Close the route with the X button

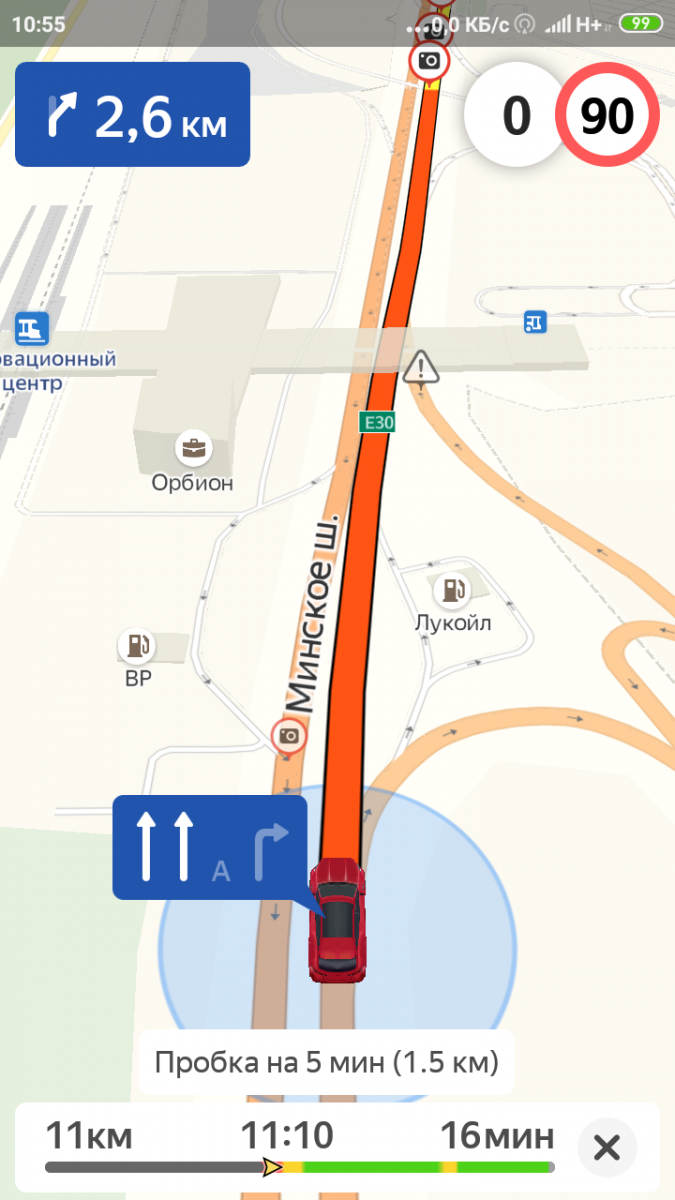[x=607, y=1147]
